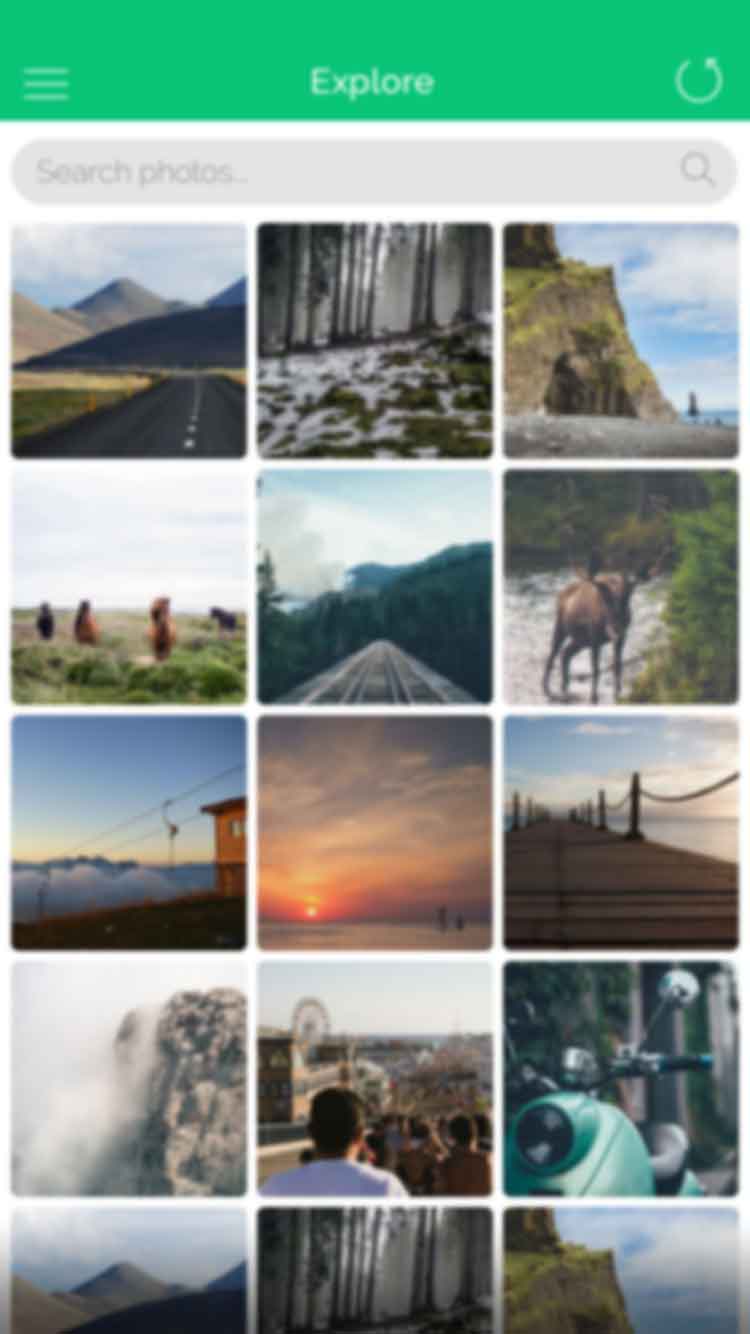Open the orange sunset over water photo
The width and height of the screenshot is (750, 1334).
pyautogui.click(x=375, y=832)
